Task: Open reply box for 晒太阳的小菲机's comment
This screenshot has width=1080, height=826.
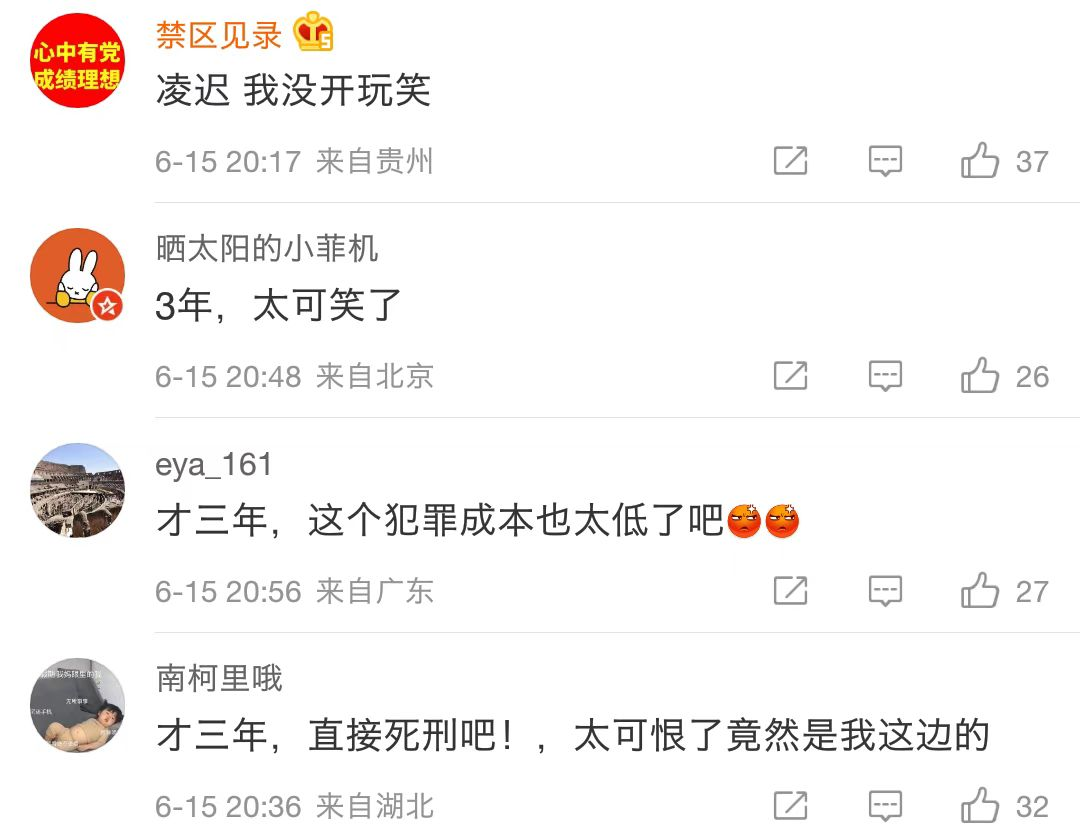Action: (x=885, y=376)
